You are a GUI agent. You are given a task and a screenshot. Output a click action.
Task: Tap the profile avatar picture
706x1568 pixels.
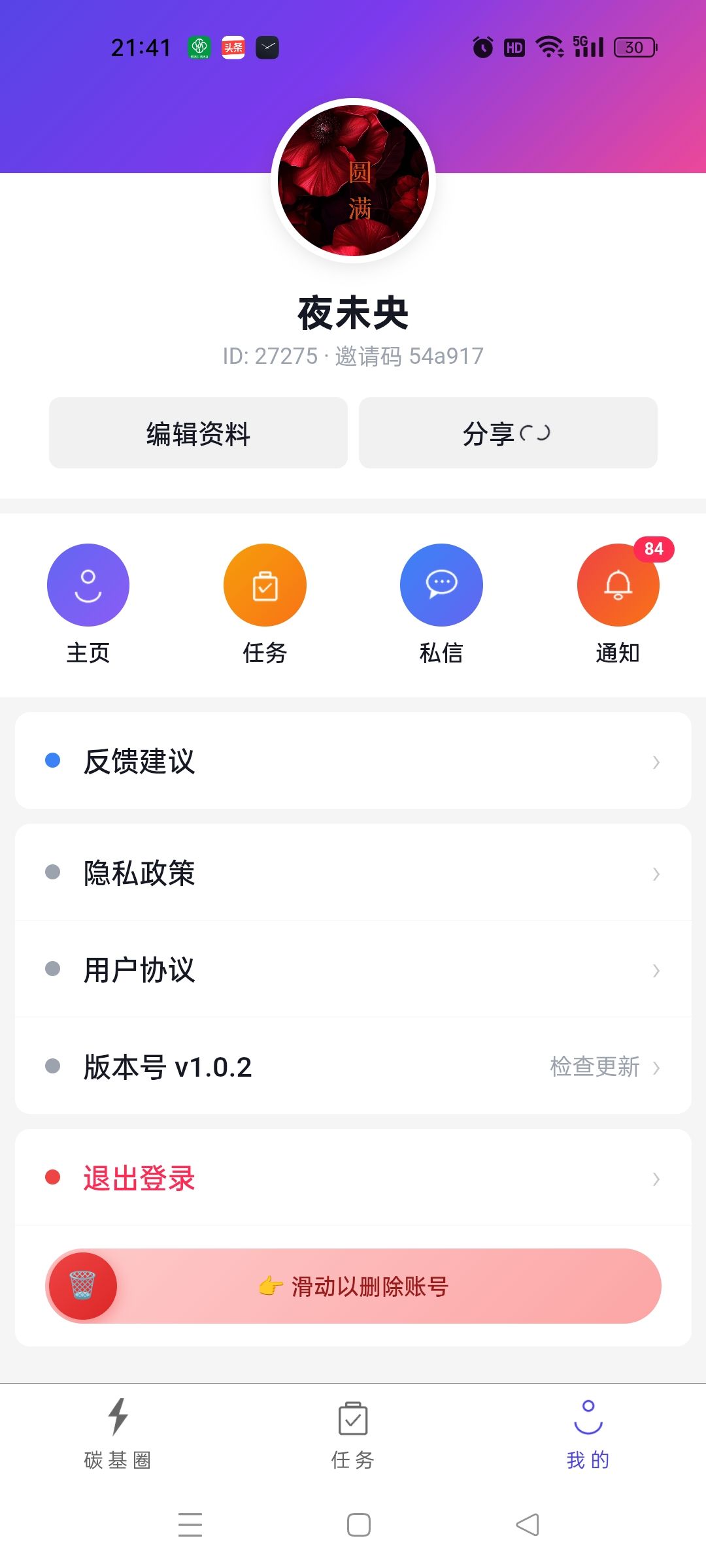point(353,180)
